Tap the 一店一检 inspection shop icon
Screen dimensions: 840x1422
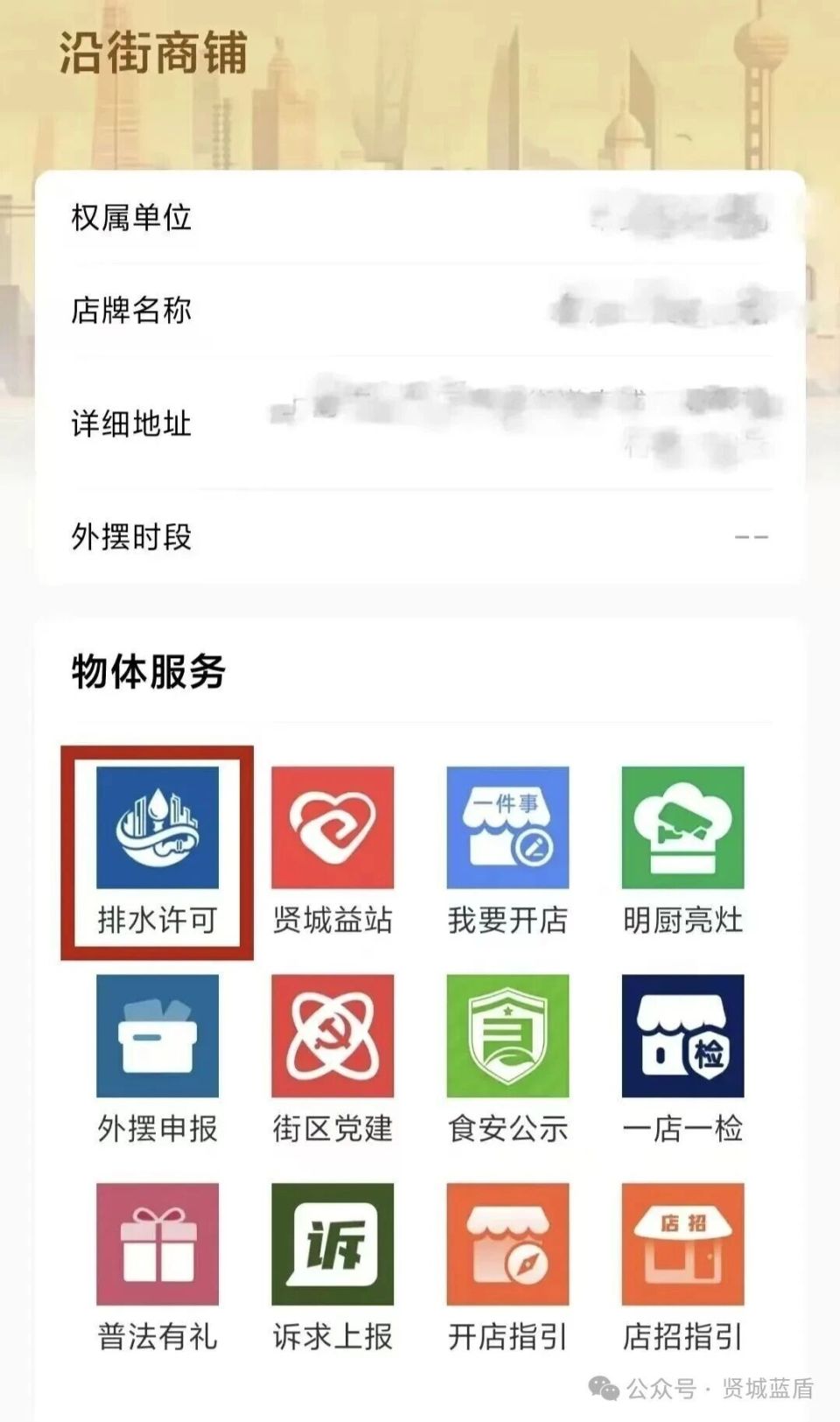684,1037
